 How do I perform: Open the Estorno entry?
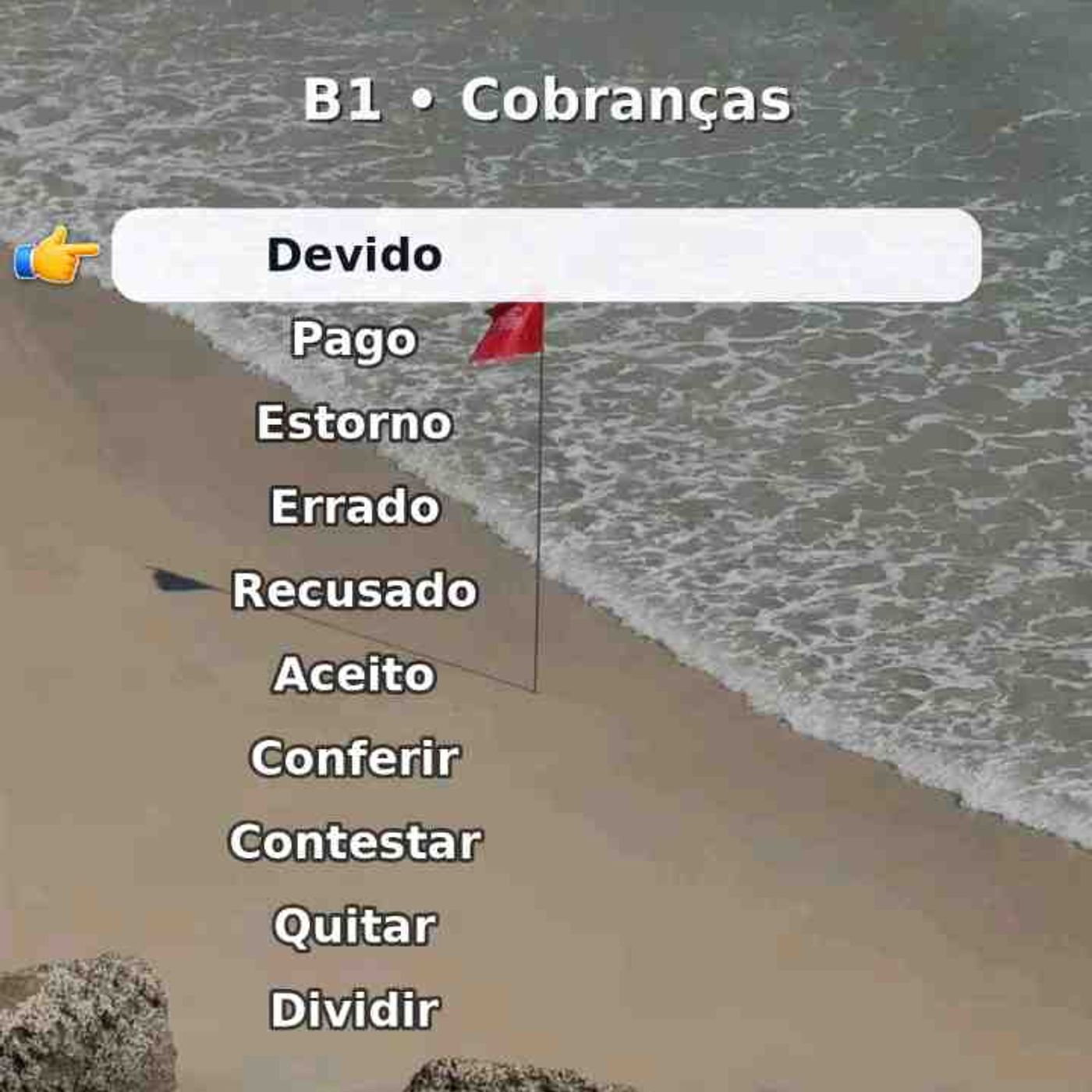coord(355,423)
